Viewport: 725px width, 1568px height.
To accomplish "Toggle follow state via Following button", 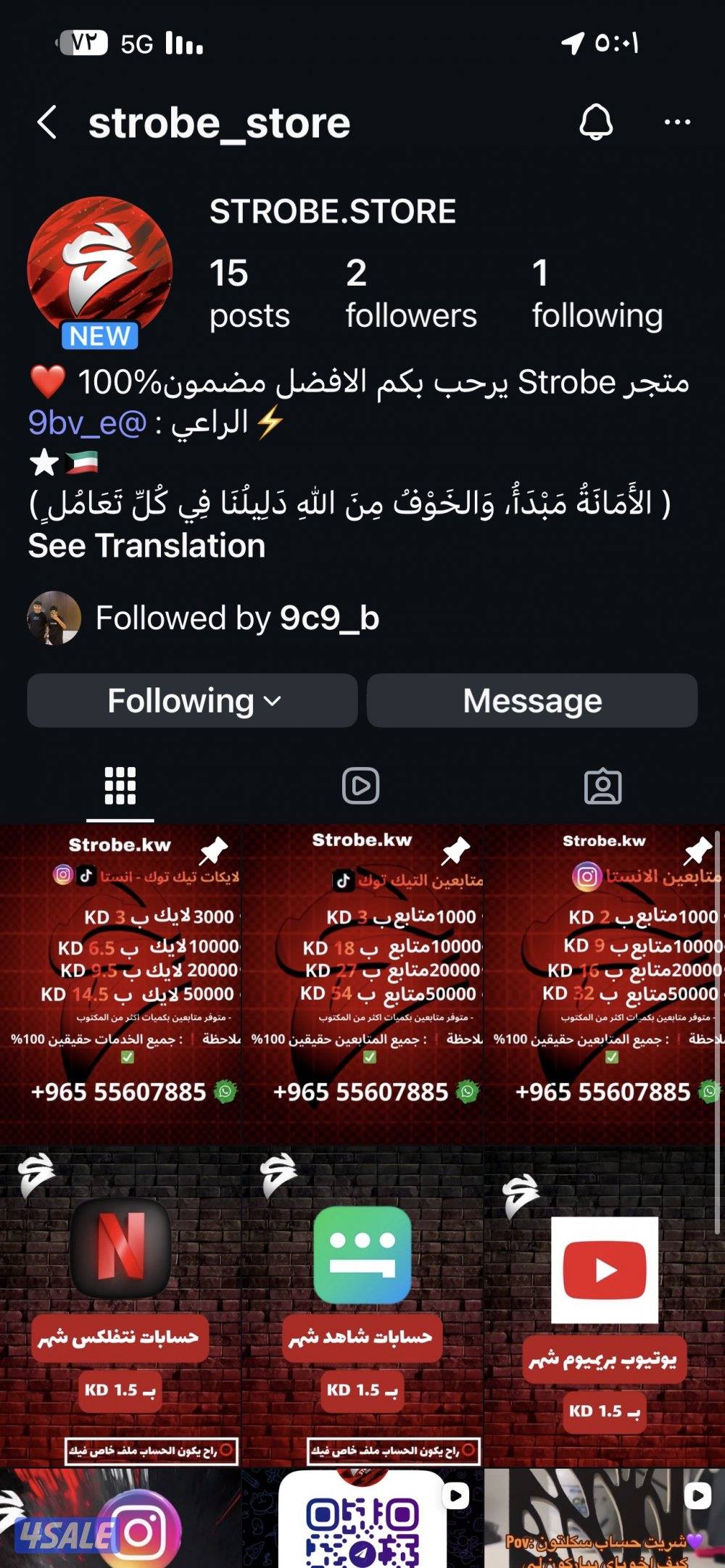I will pyautogui.click(x=192, y=700).
